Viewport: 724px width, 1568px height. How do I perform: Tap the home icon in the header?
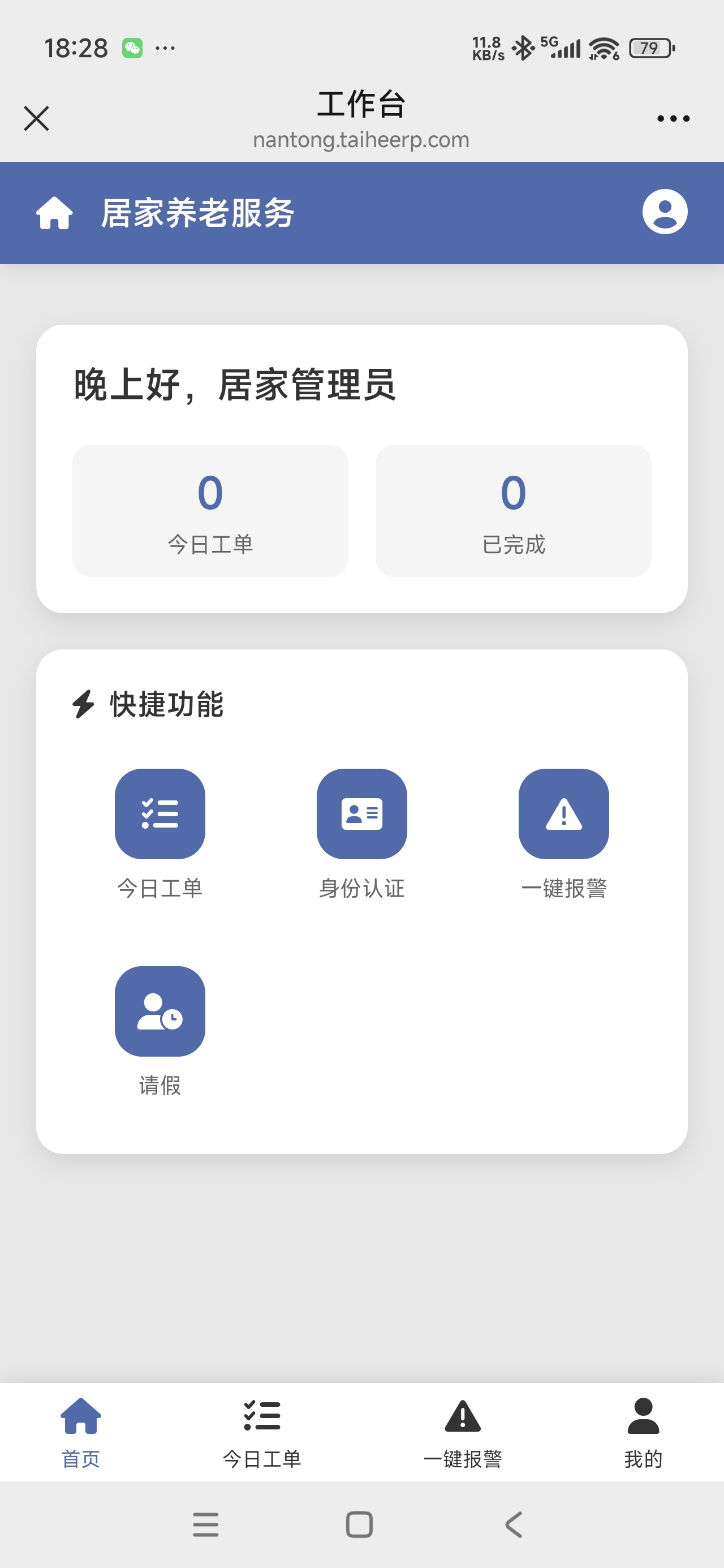coord(55,213)
